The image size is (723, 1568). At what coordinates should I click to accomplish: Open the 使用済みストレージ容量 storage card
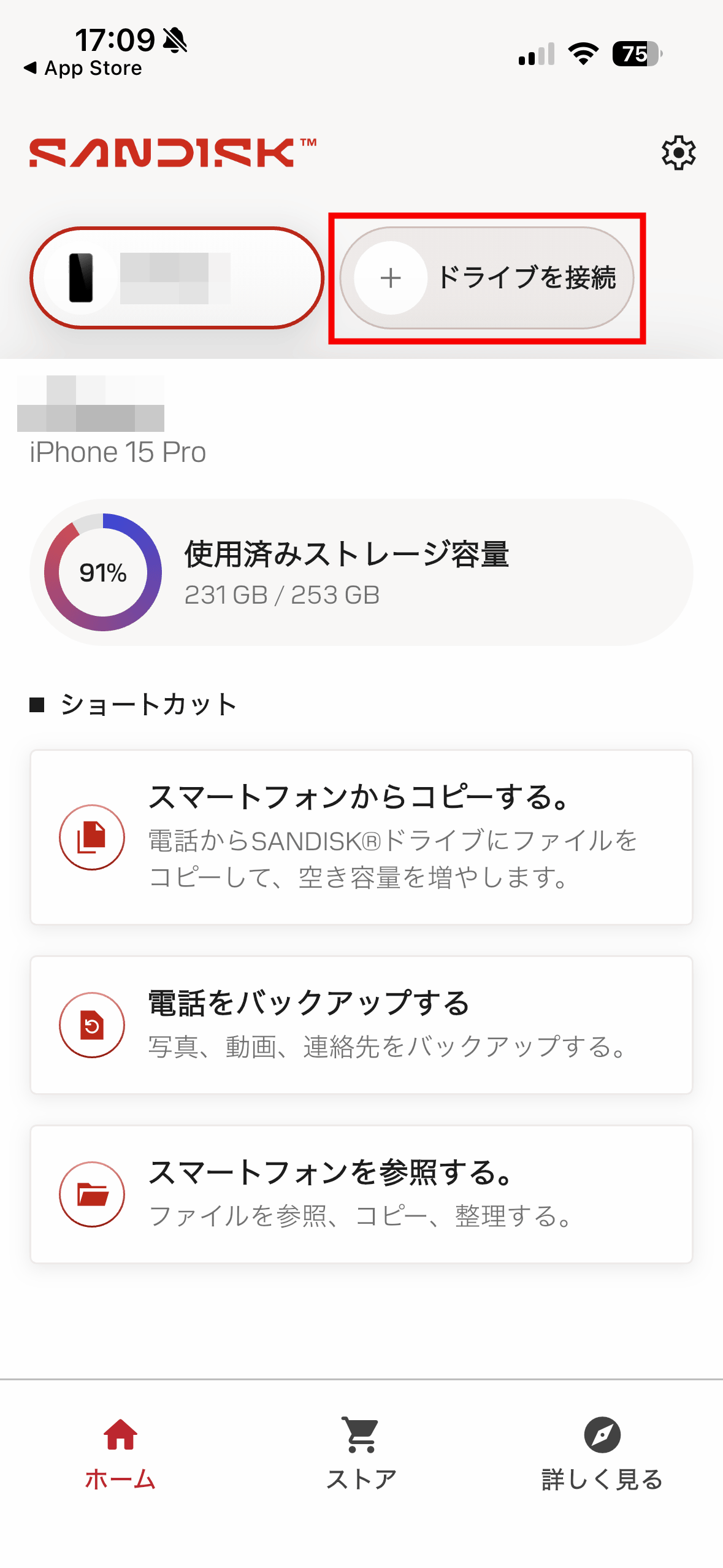[x=361, y=572]
